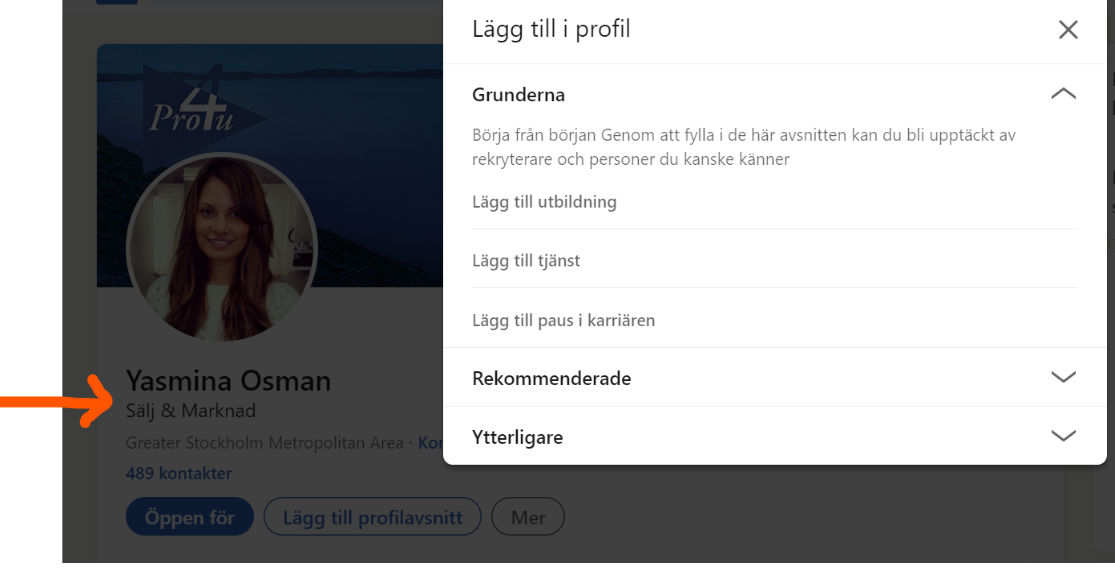Collapse the Grunderna section
The image size is (1115, 577).
pyautogui.click(x=1063, y=94)
